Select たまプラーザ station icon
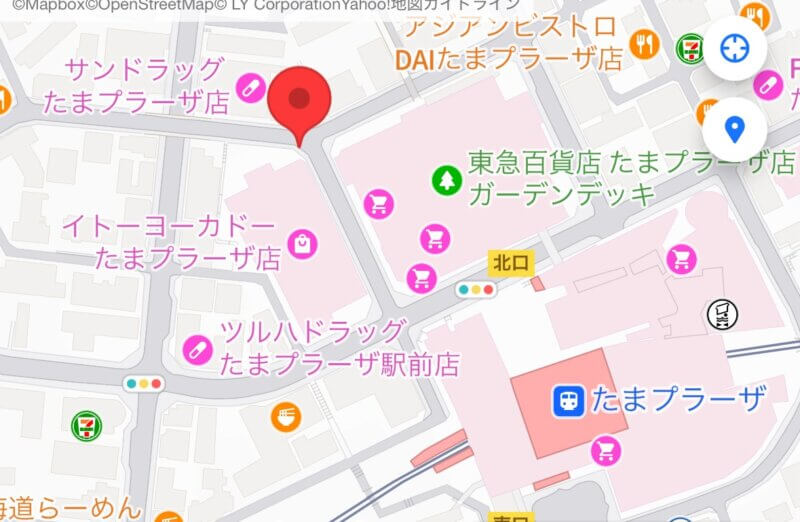Image resolution: width=800 pixels, height=522 pixels. pos(569,401)
